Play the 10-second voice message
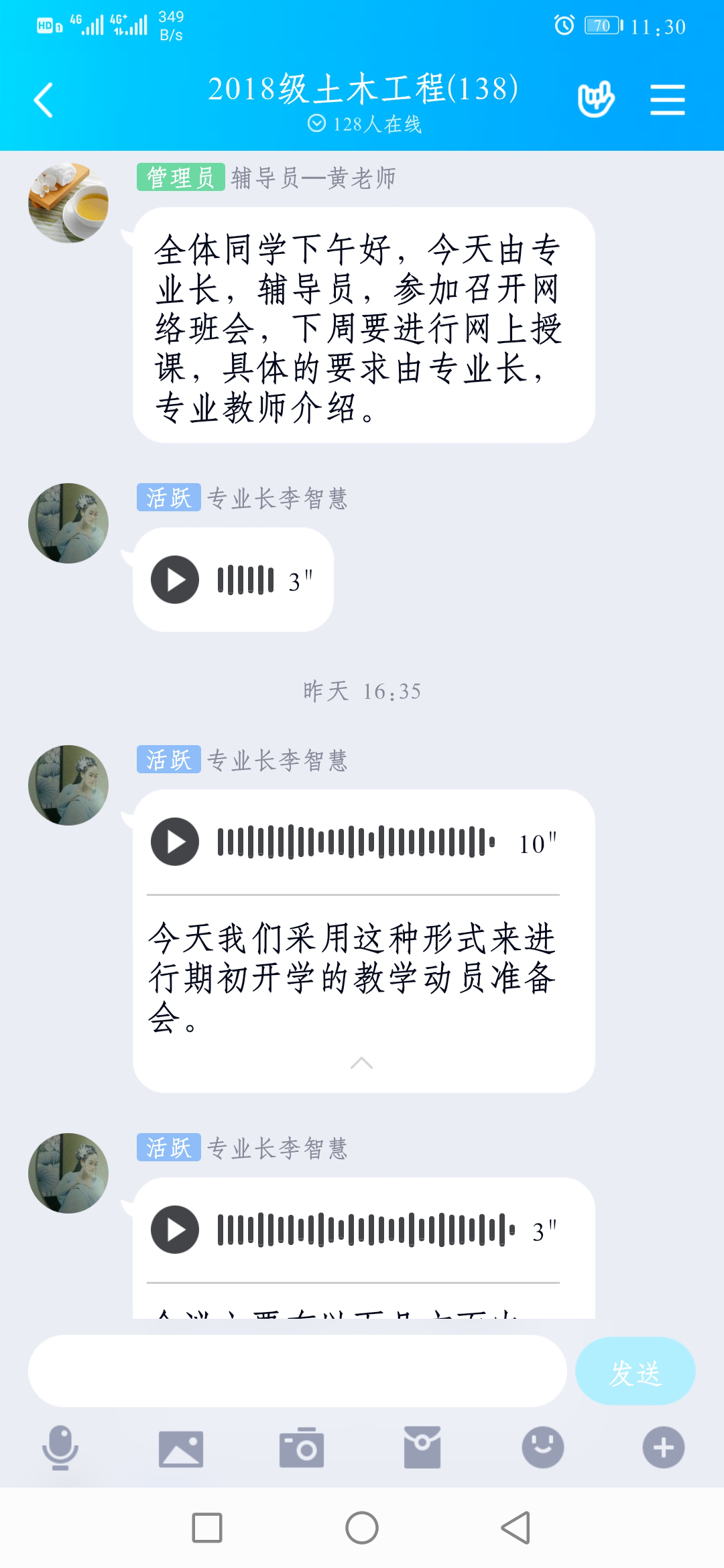 (x=175, y=842)
